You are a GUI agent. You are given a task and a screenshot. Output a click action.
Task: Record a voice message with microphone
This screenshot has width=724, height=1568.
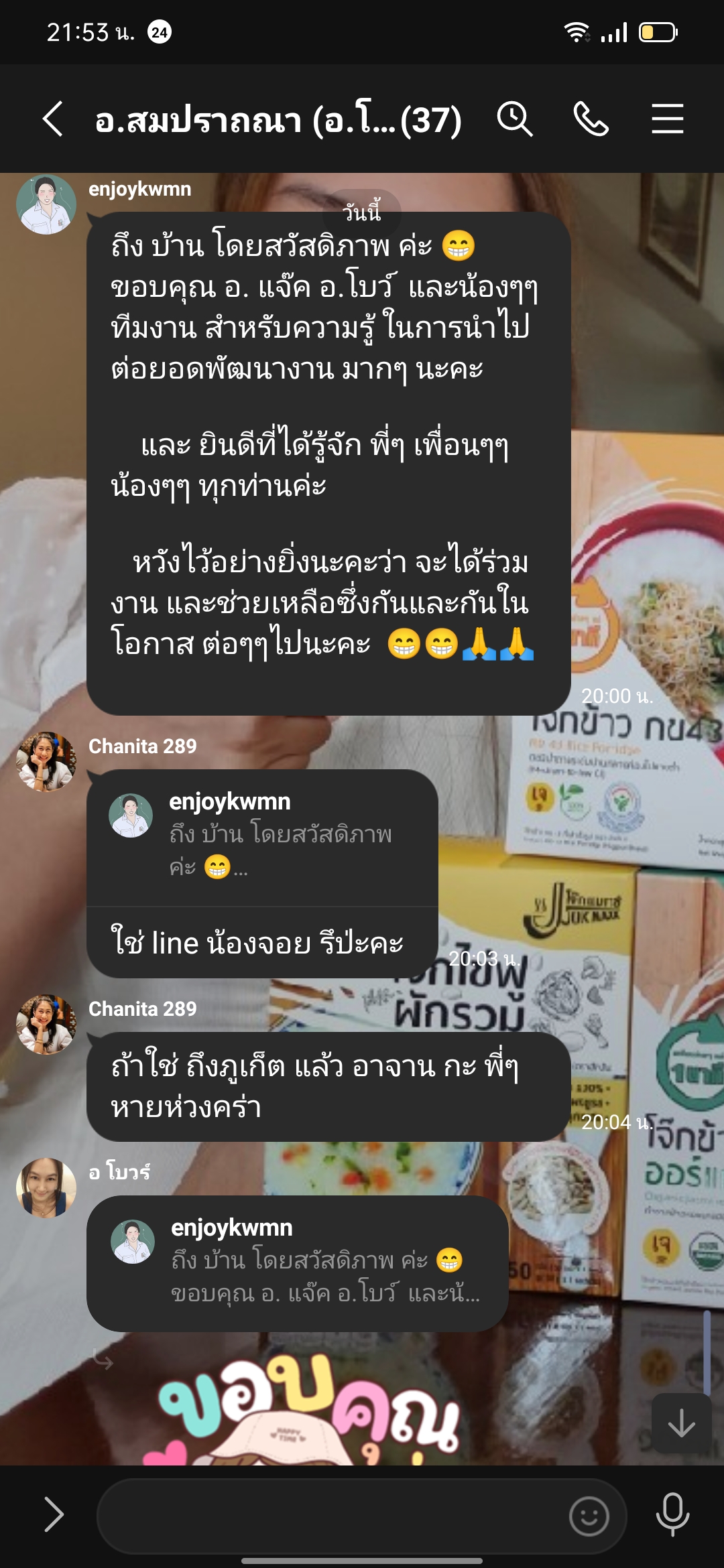672,1514
